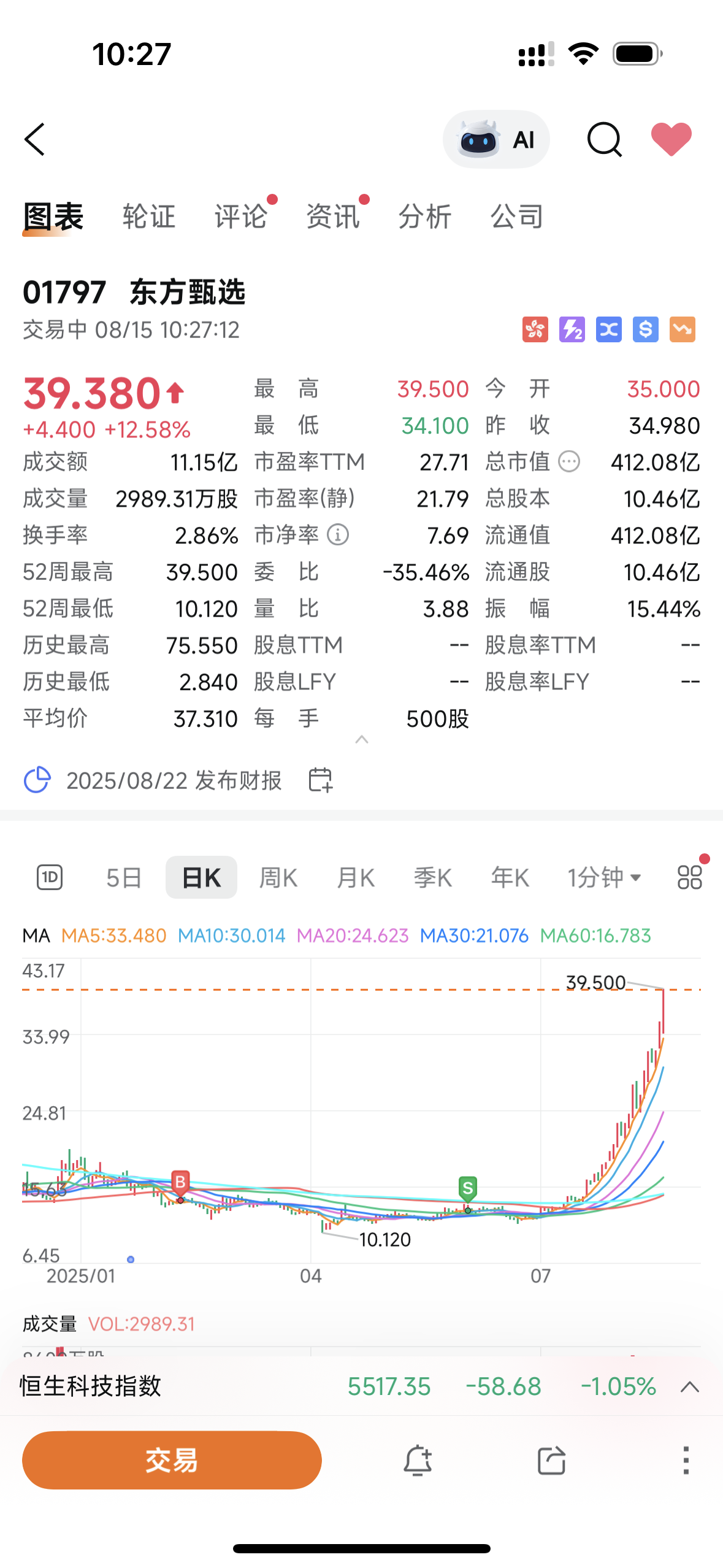Open the 分析 tab
Image resolution: width=723 pixels, height=1568 pixels.
pos(424,217)
